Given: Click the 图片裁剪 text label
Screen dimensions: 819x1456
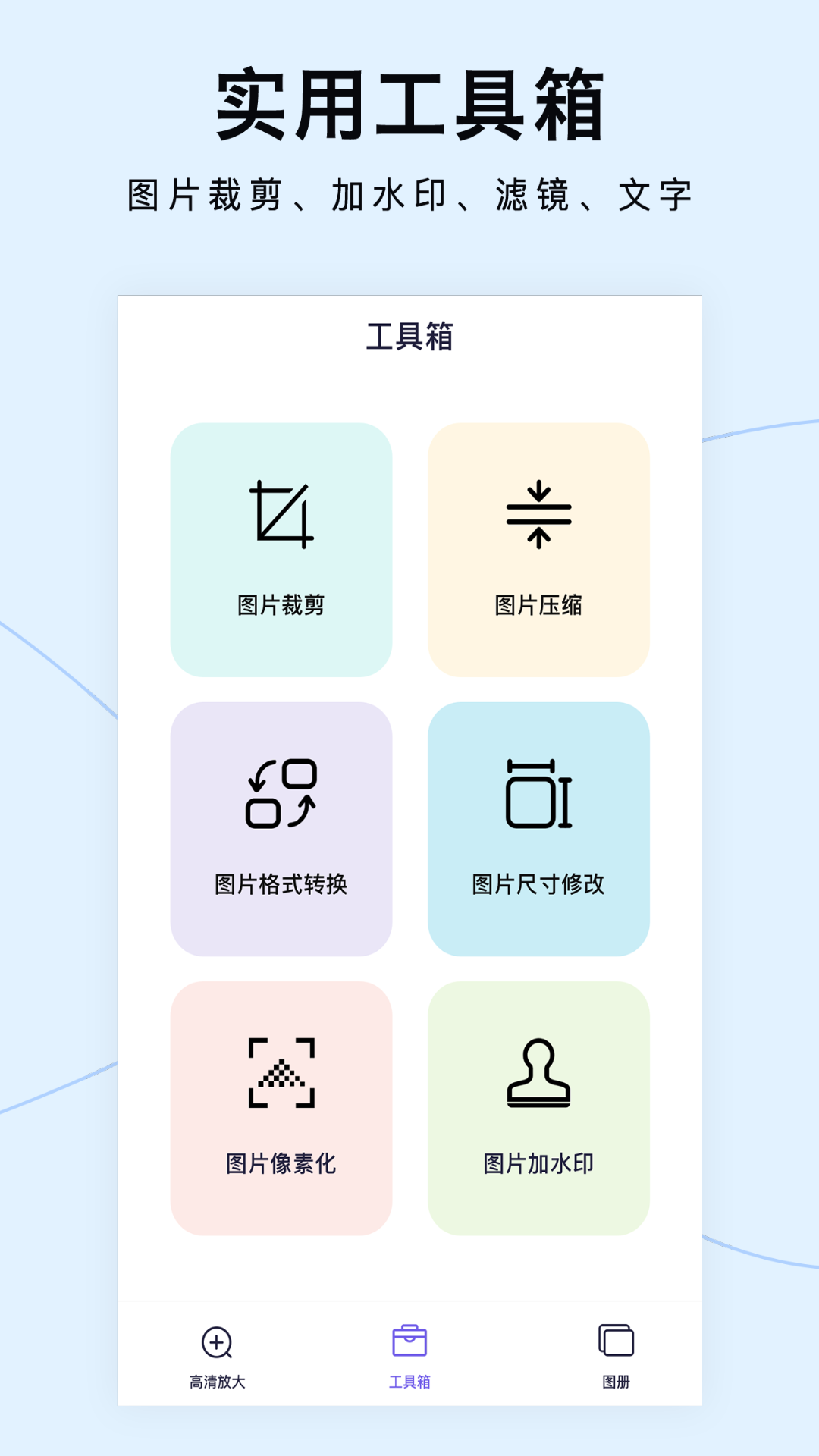Looking at the screenshot, I should point(281,605).
